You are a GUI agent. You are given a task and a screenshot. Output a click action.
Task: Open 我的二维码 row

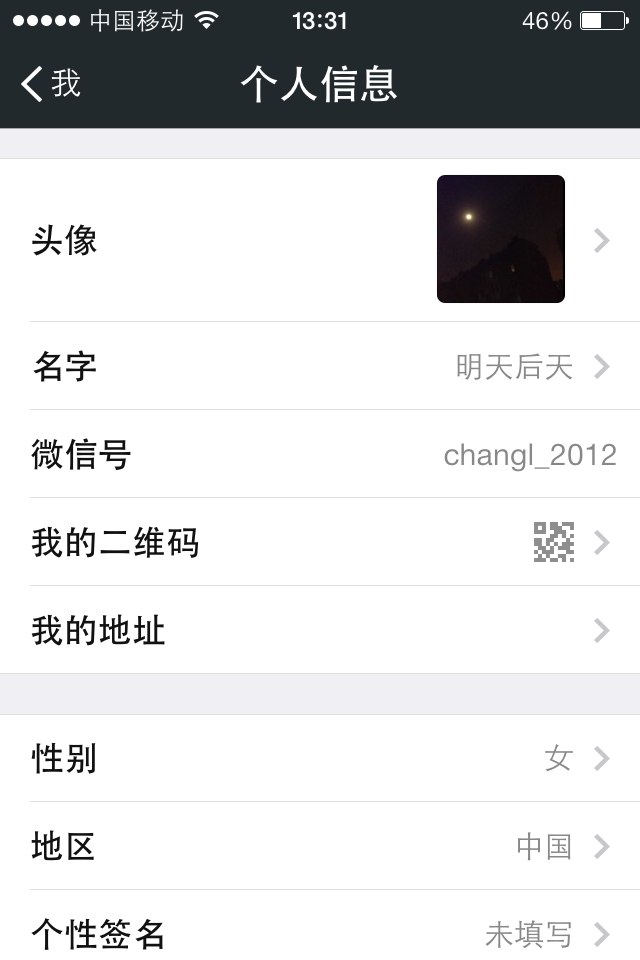click(x=320, y=542)
